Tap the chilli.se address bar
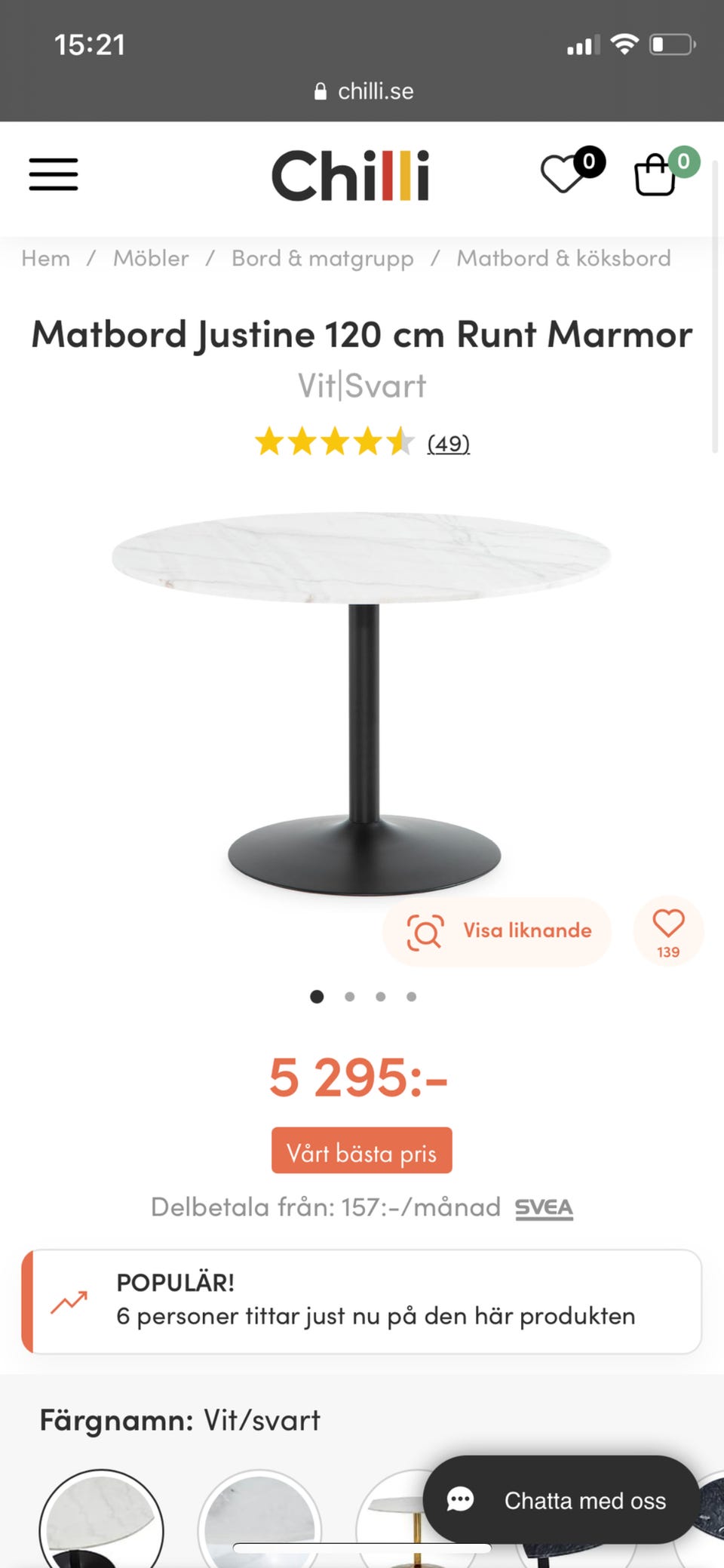The width and height of the screenshot is (724, 1568). (x=364, y=91)
